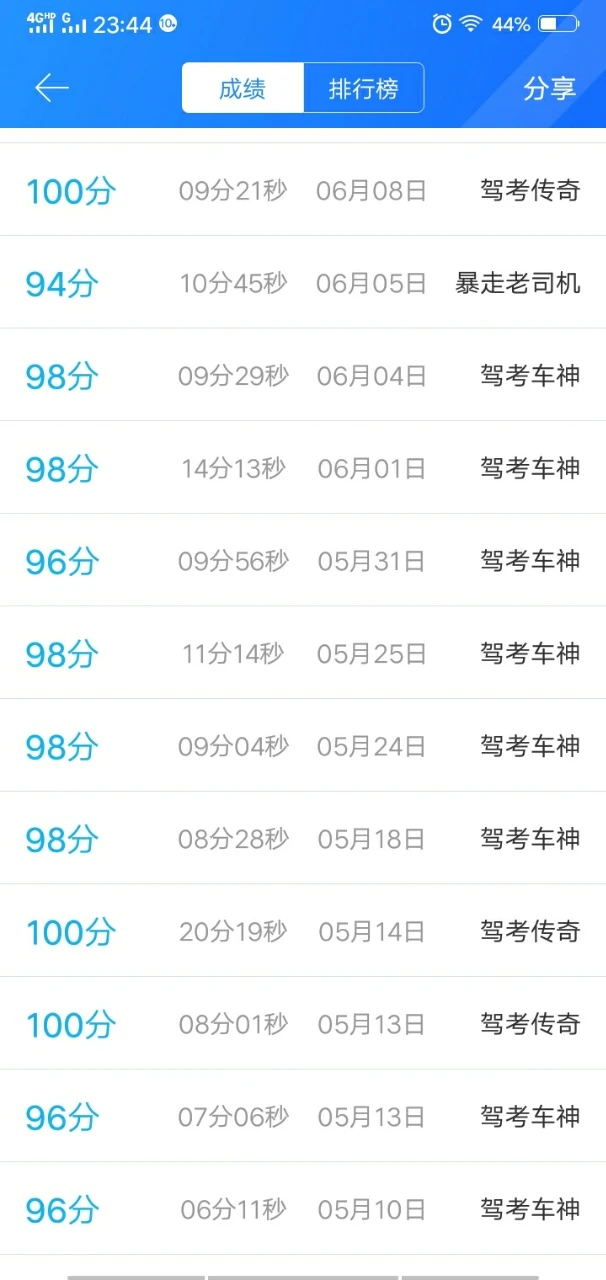Viewport: 606px width, 1280px height.
Task: Open the 100分 record from 06月08日
Action: [x=303, y=190]
